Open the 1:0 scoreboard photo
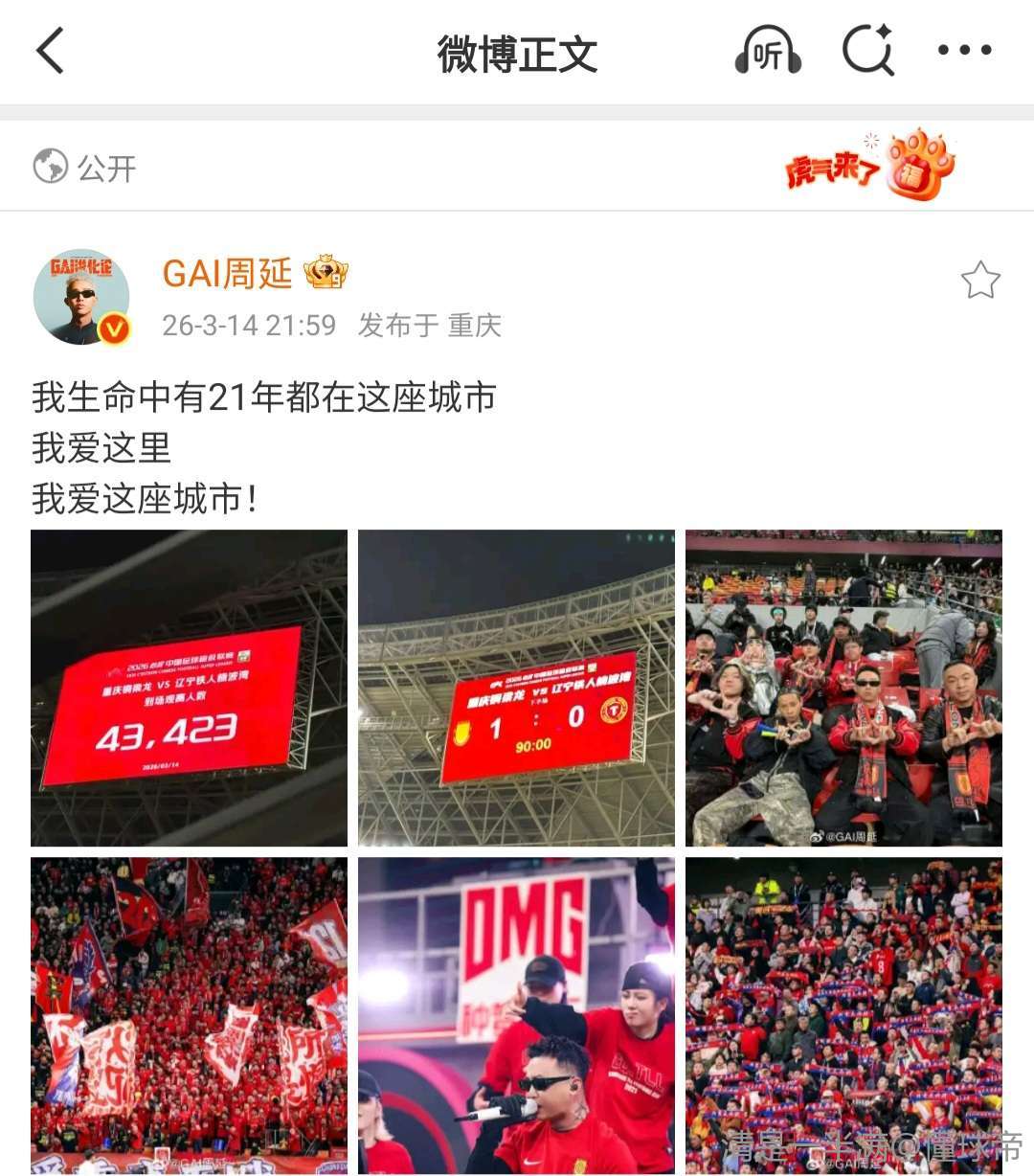 [x=516, y=688]
